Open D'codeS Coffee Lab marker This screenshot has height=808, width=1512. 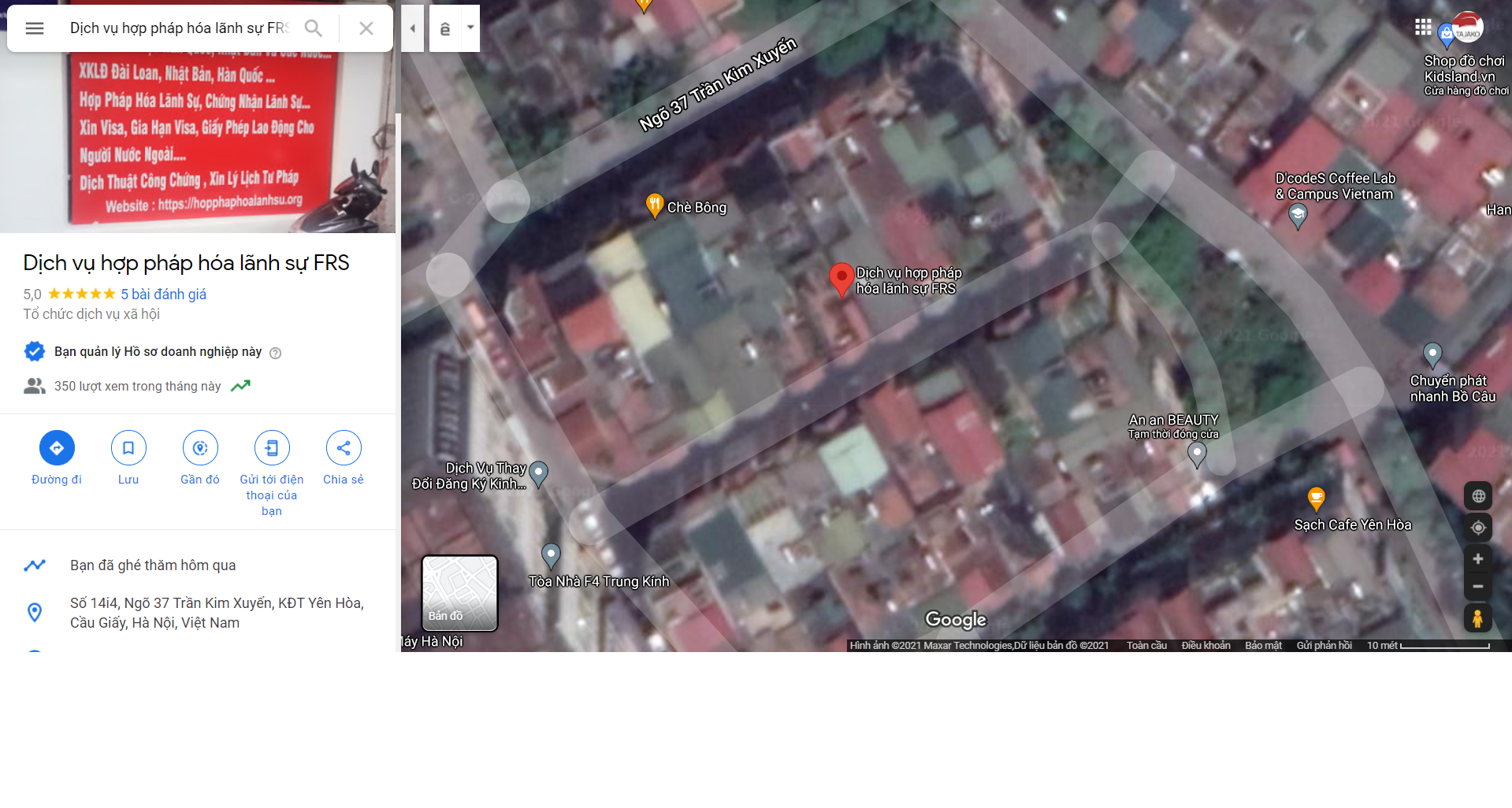pyautogui.click(x=1298, y=214)
